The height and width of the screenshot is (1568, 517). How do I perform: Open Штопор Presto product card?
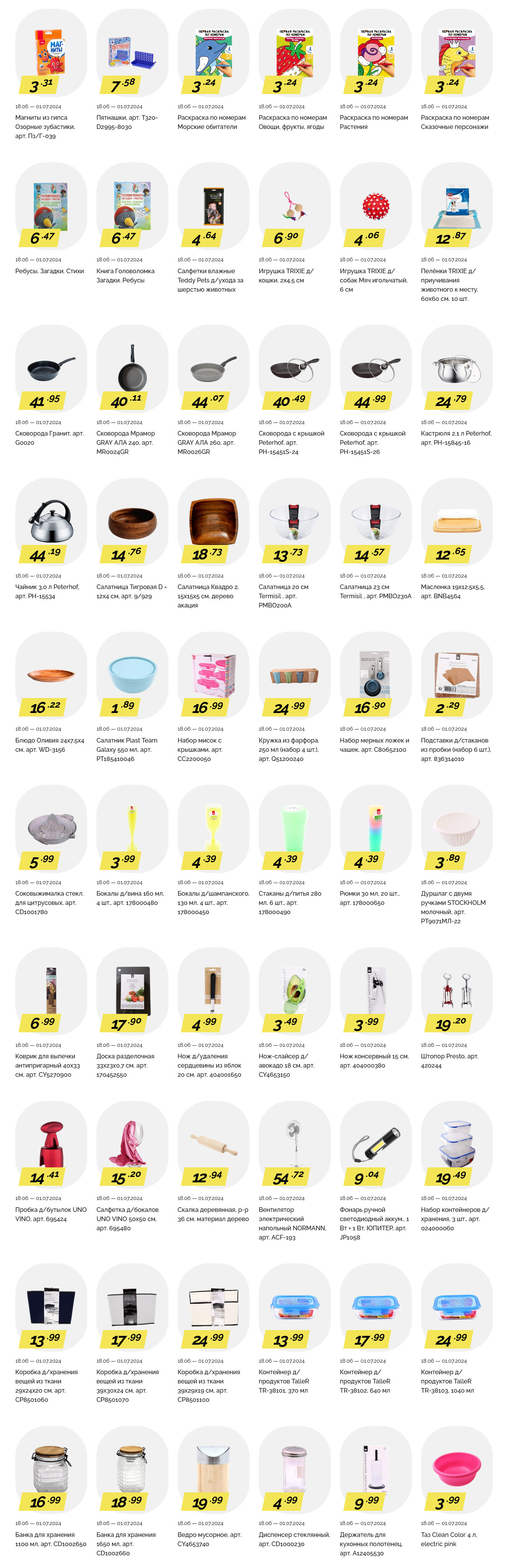point(456,991)
